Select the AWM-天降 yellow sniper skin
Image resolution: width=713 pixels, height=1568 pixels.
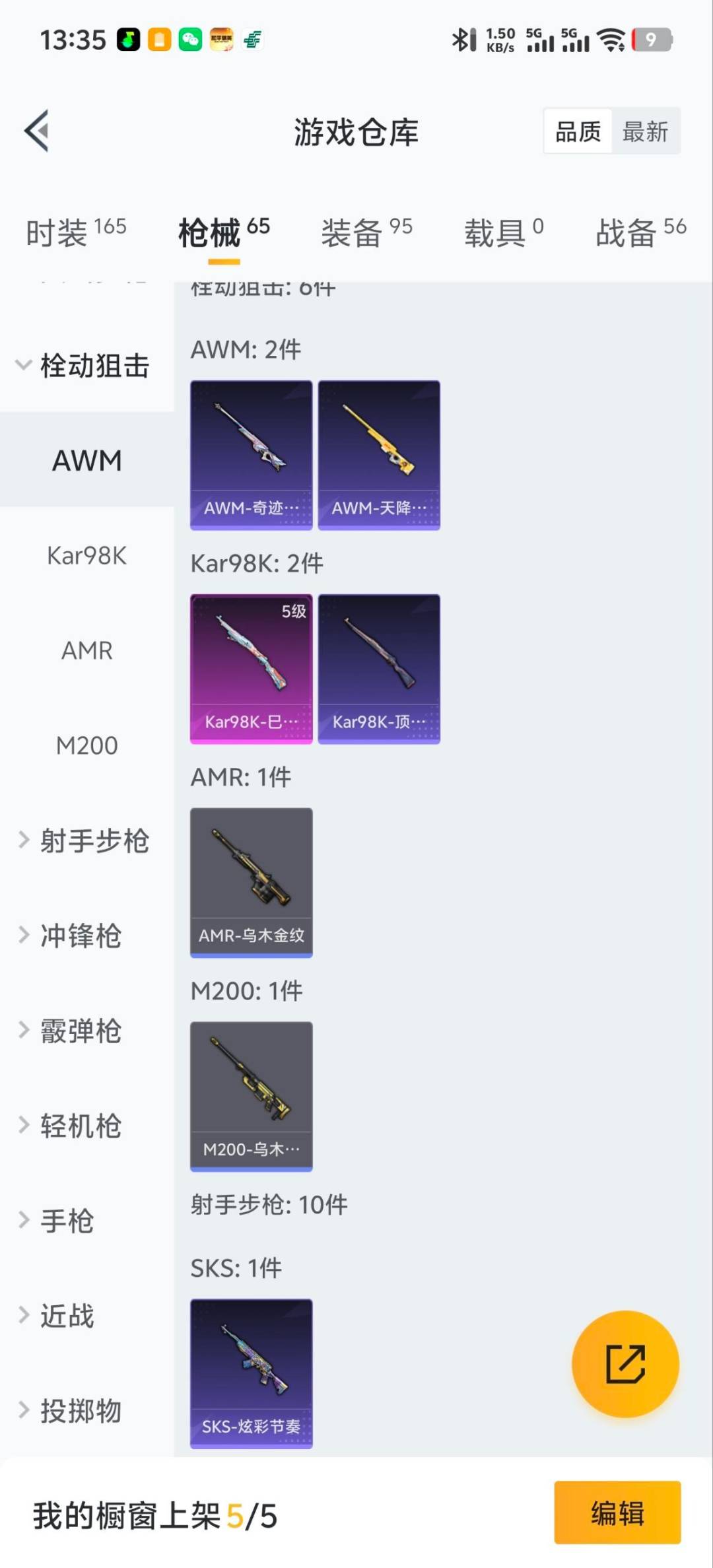coord(379,453)
